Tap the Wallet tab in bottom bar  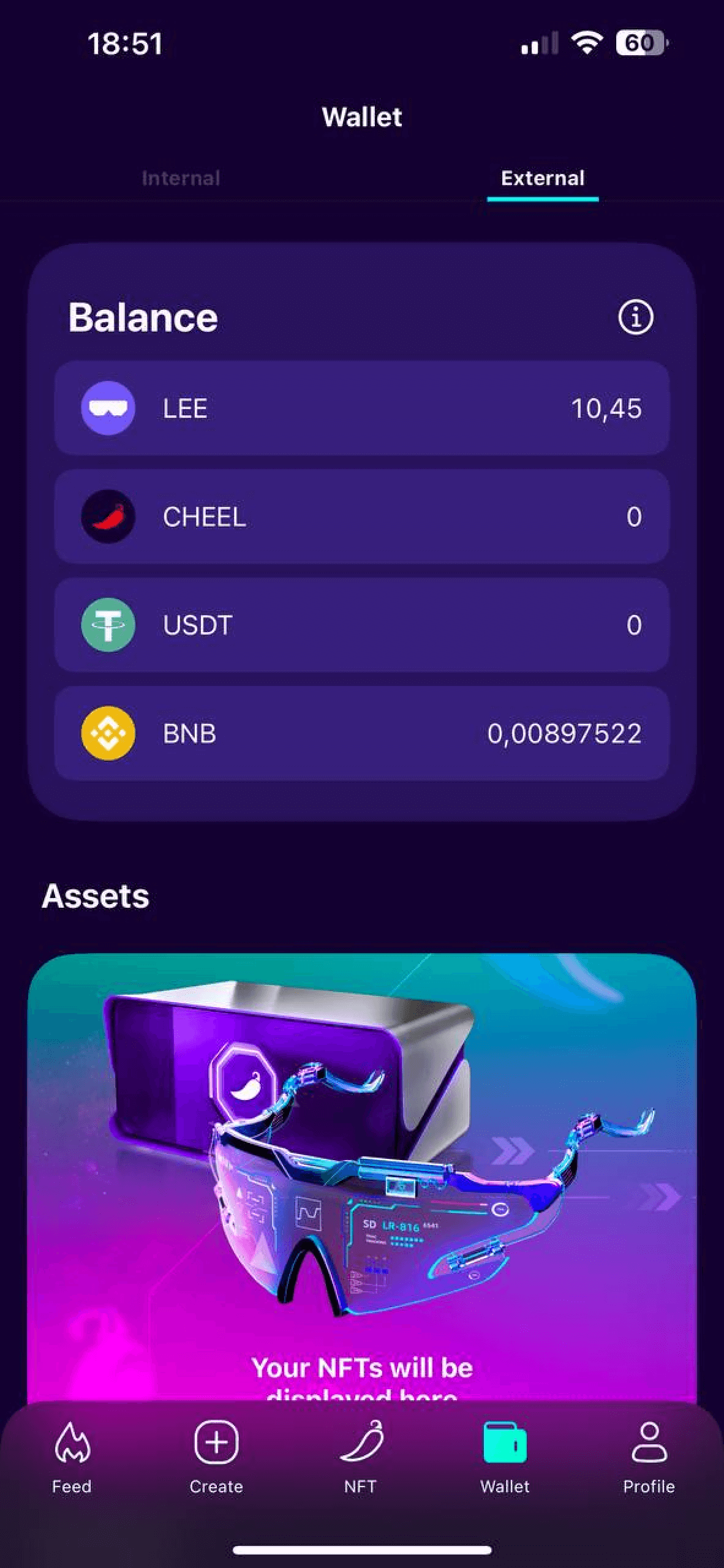pyautogui.click(x=505, y=1458)
